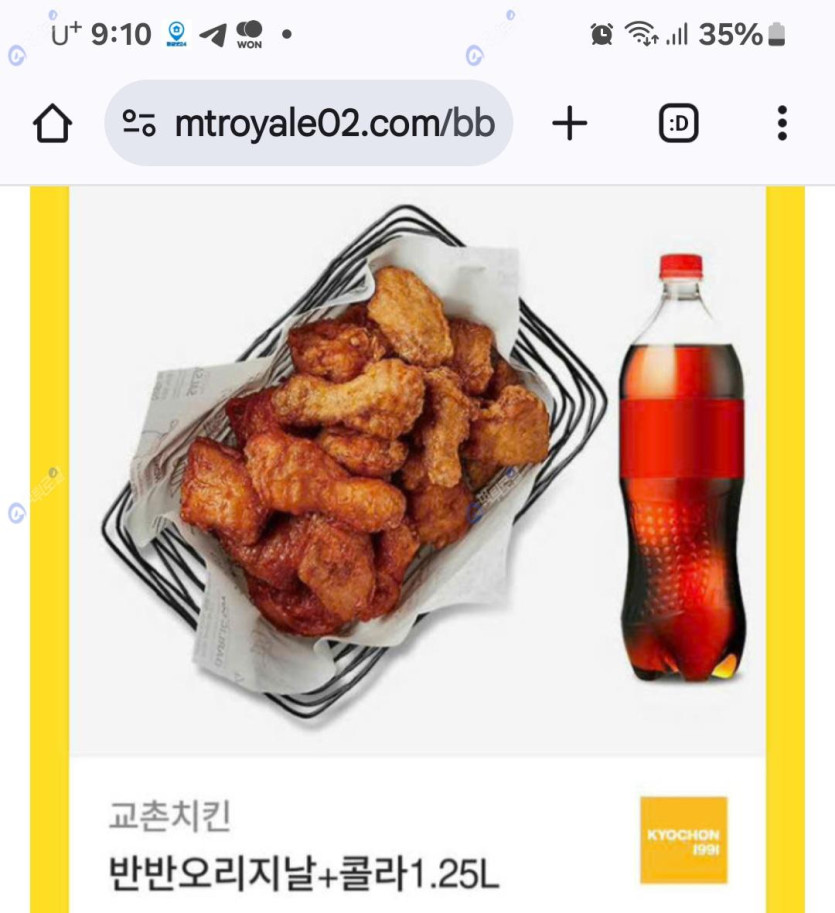Image resolution: width=835 pixels, height=913 pixels.
Task: View site information icon in address bar
Action: point(140,124)
